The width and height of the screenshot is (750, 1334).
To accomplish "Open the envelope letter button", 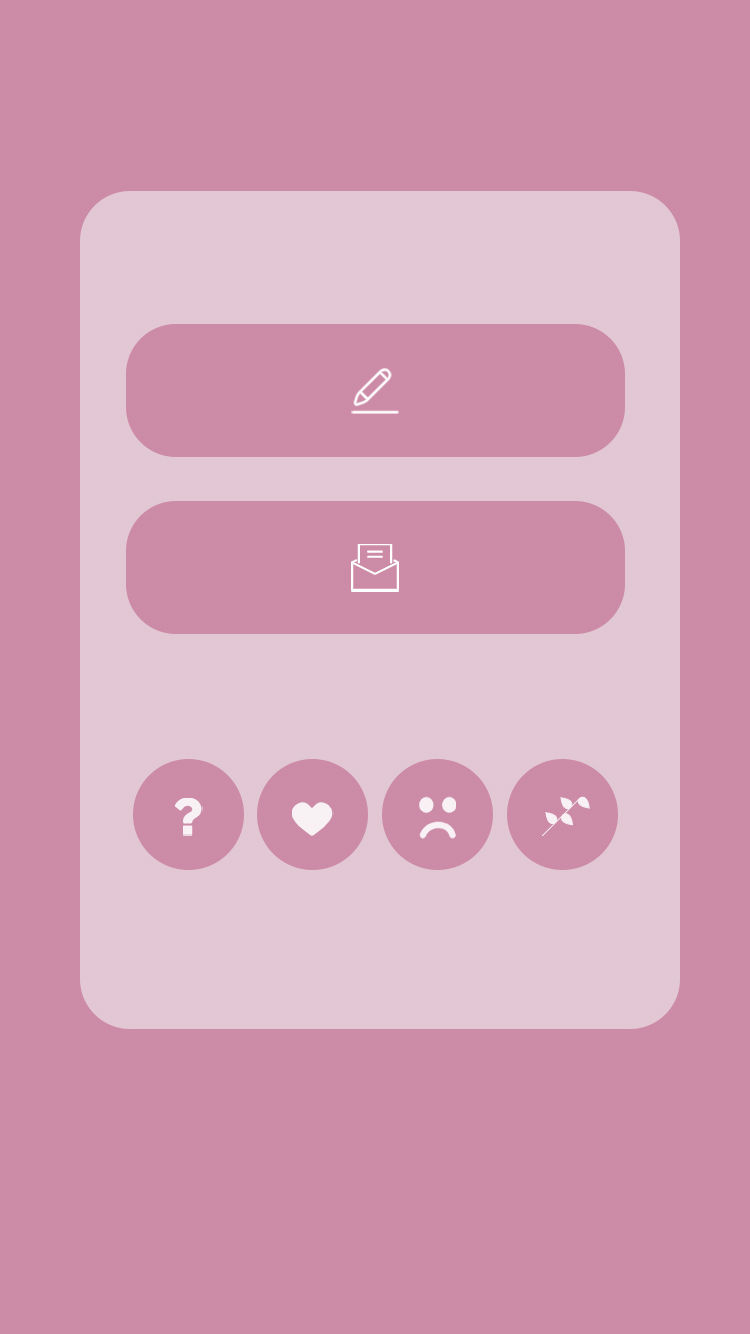I will pyautogui.click(x=375, y=567).
